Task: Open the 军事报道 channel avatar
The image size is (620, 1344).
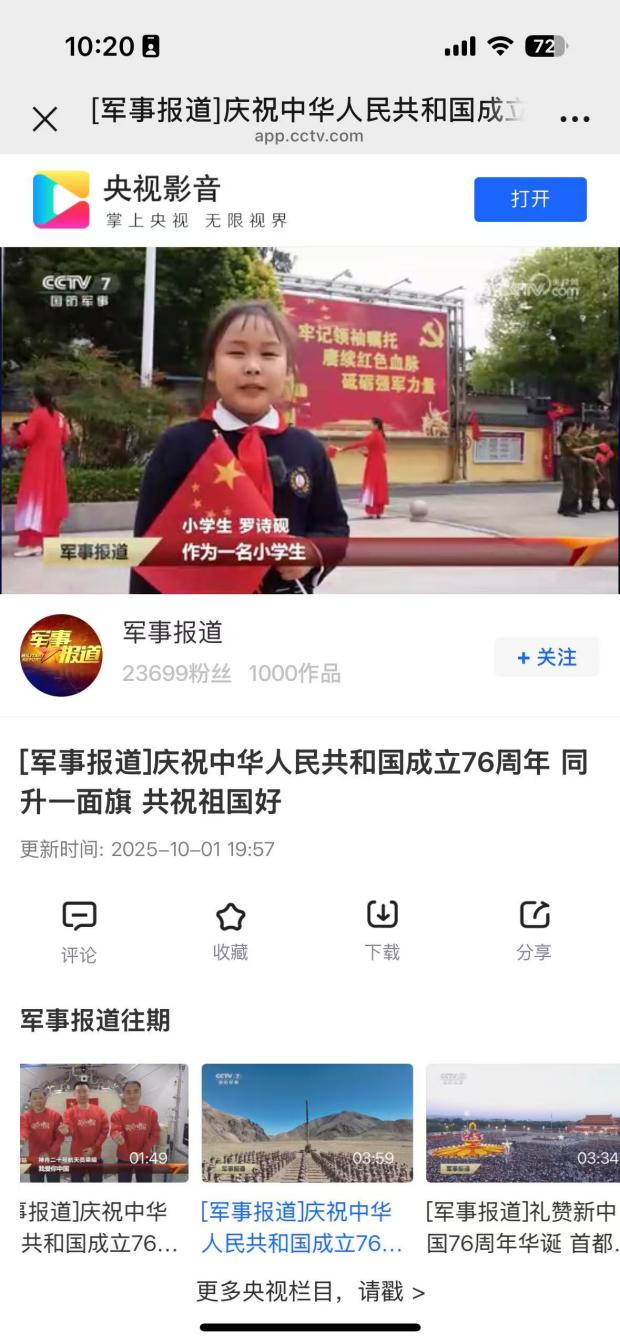Action: (61, 656)
